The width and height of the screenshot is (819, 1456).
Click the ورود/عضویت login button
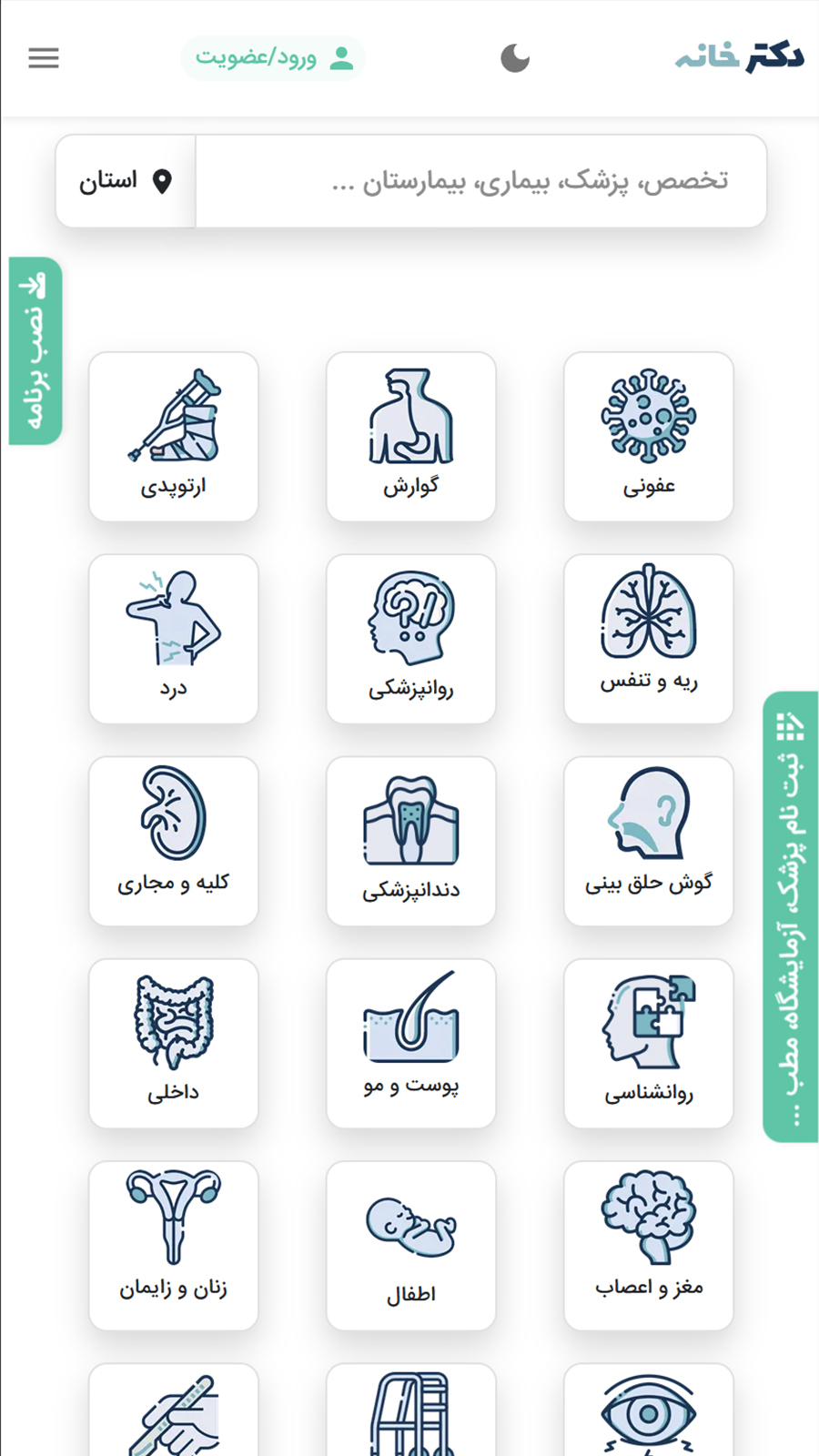pyautogui.click(x=272, y=58)
